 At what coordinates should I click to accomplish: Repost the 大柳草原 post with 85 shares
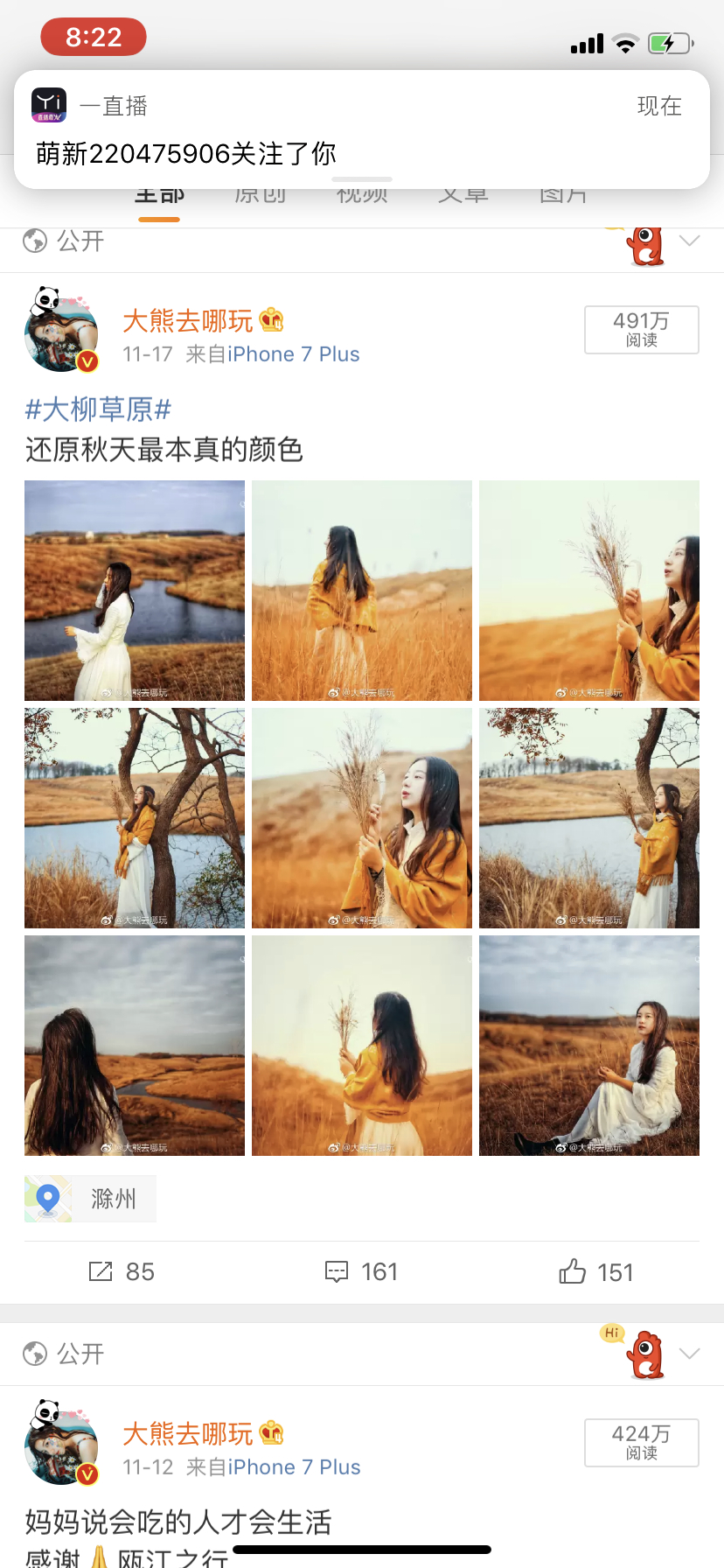tap(122, 1271)
